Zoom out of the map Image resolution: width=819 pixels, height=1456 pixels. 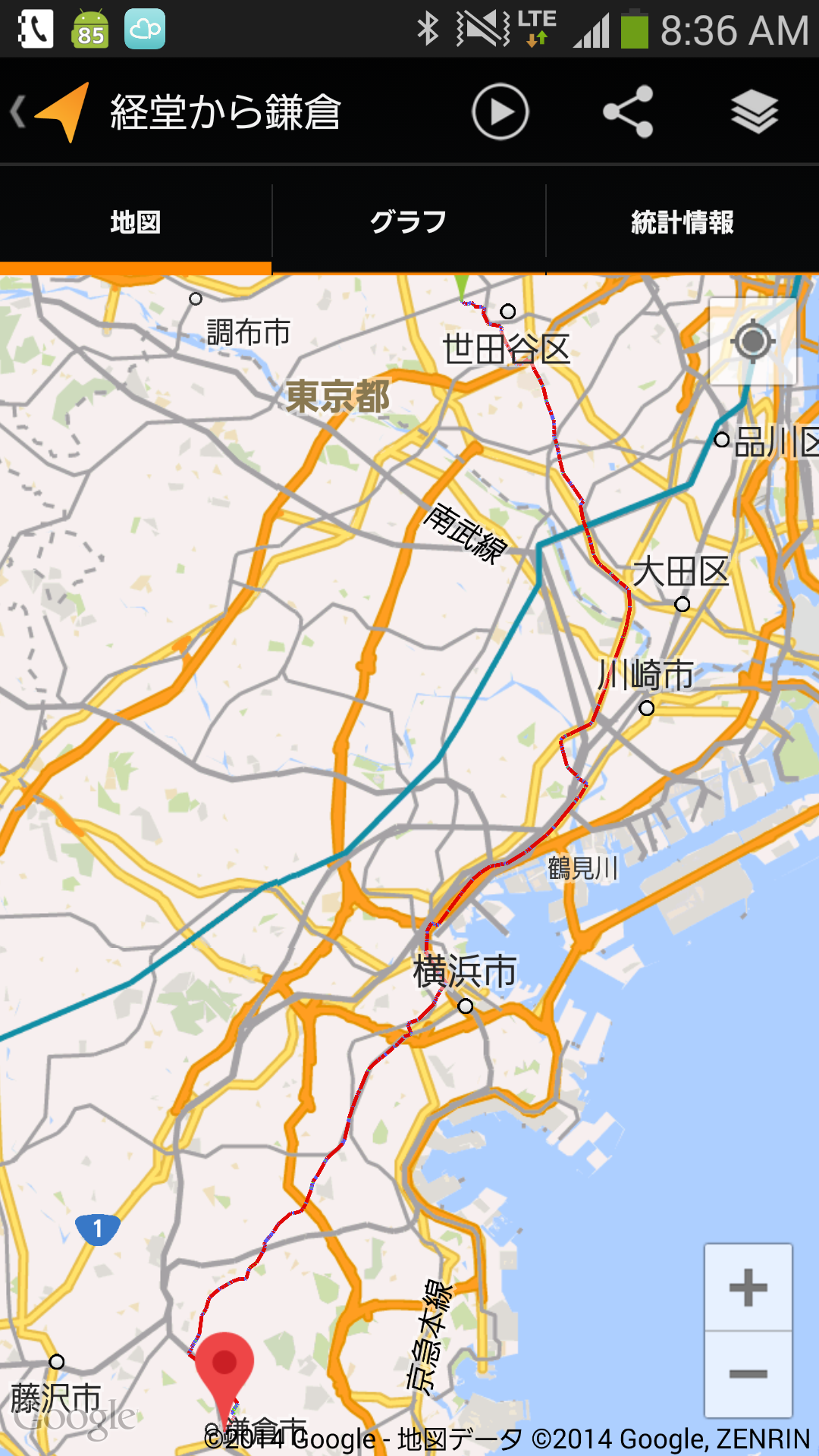(x=748, y=1374)
